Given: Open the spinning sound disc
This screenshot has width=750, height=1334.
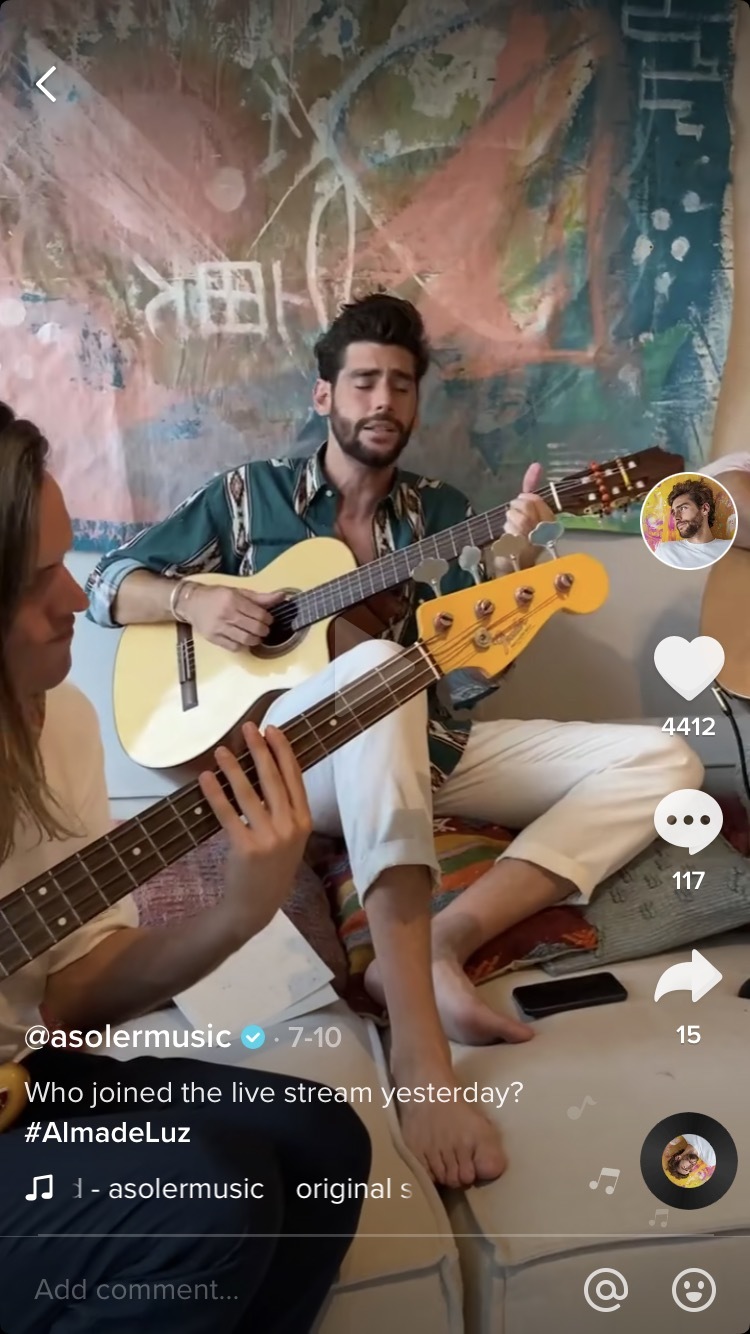Looking at the screenshot, I should click(688, 1161).
